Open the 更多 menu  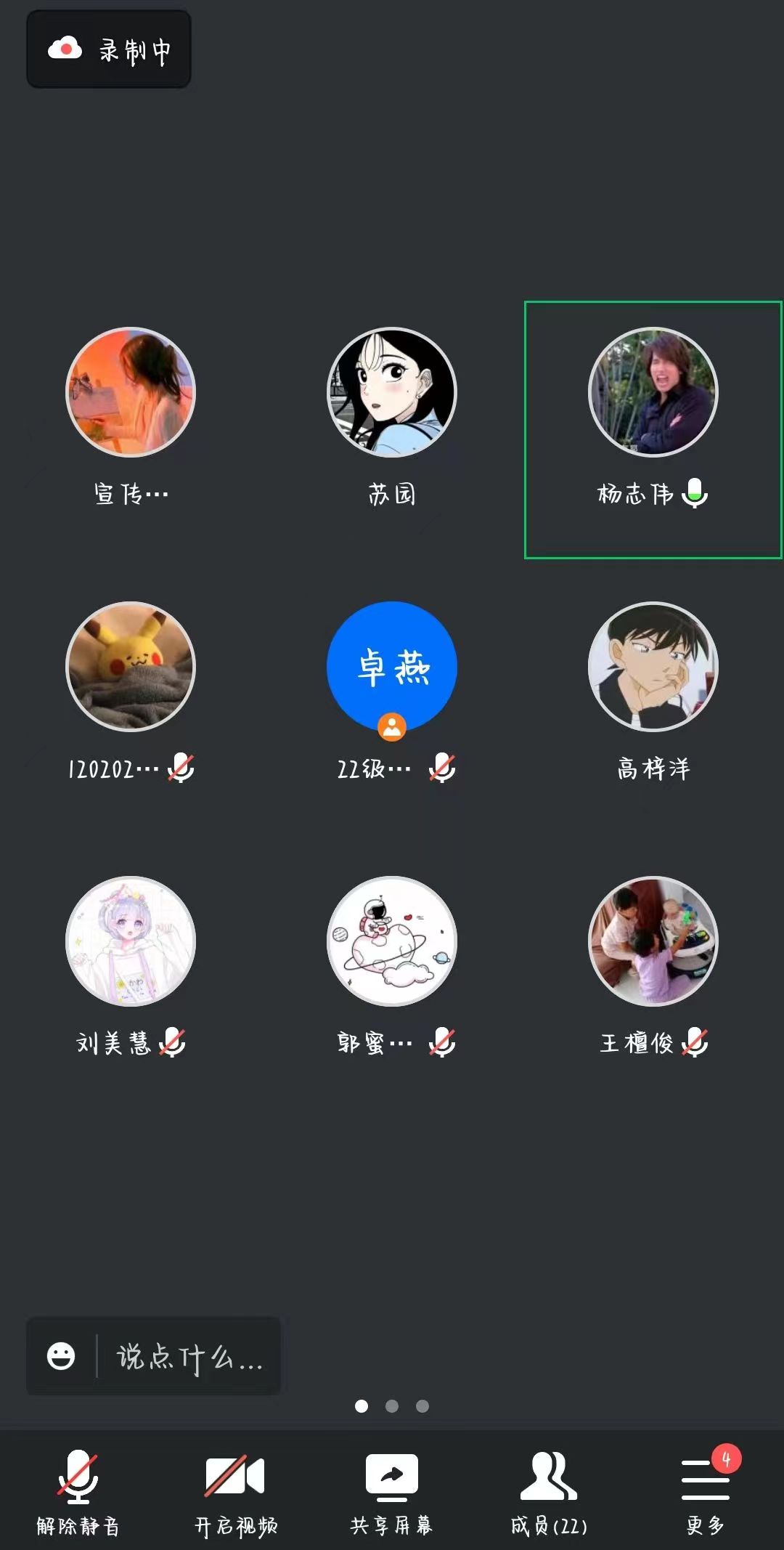pos(705,1492)
